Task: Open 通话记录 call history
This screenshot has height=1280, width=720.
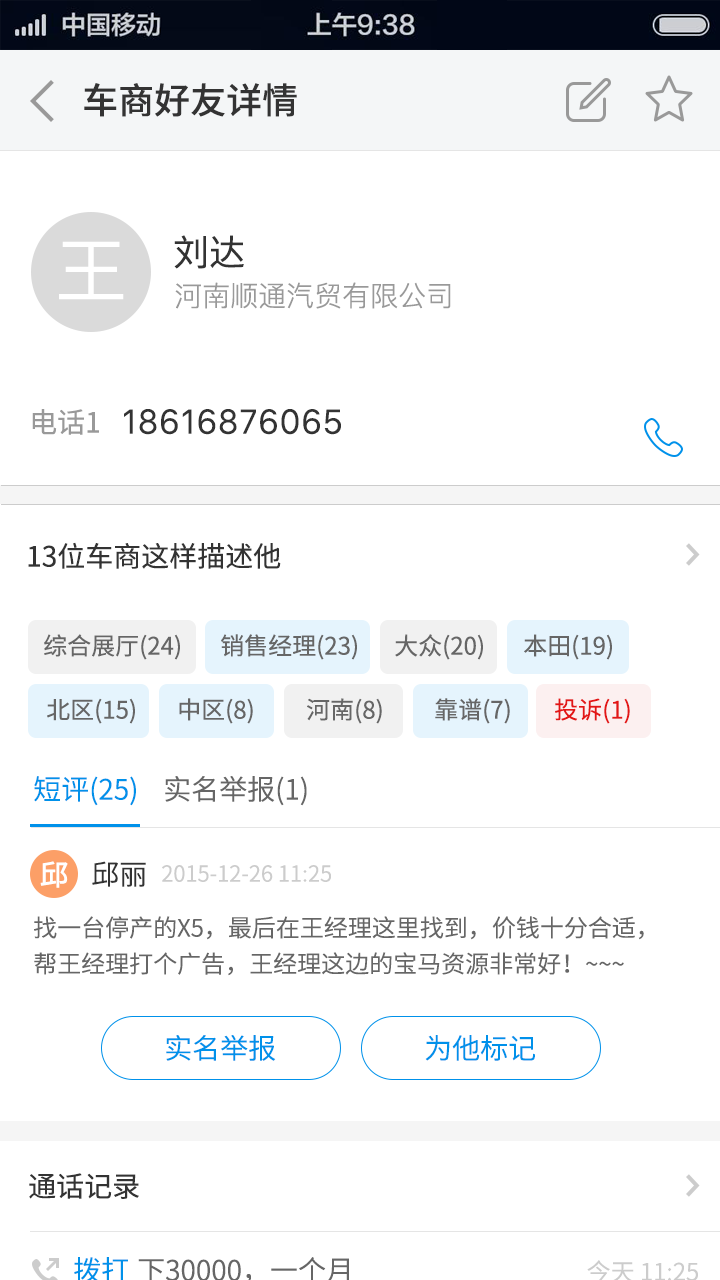Action: (x=360, y=1187)
